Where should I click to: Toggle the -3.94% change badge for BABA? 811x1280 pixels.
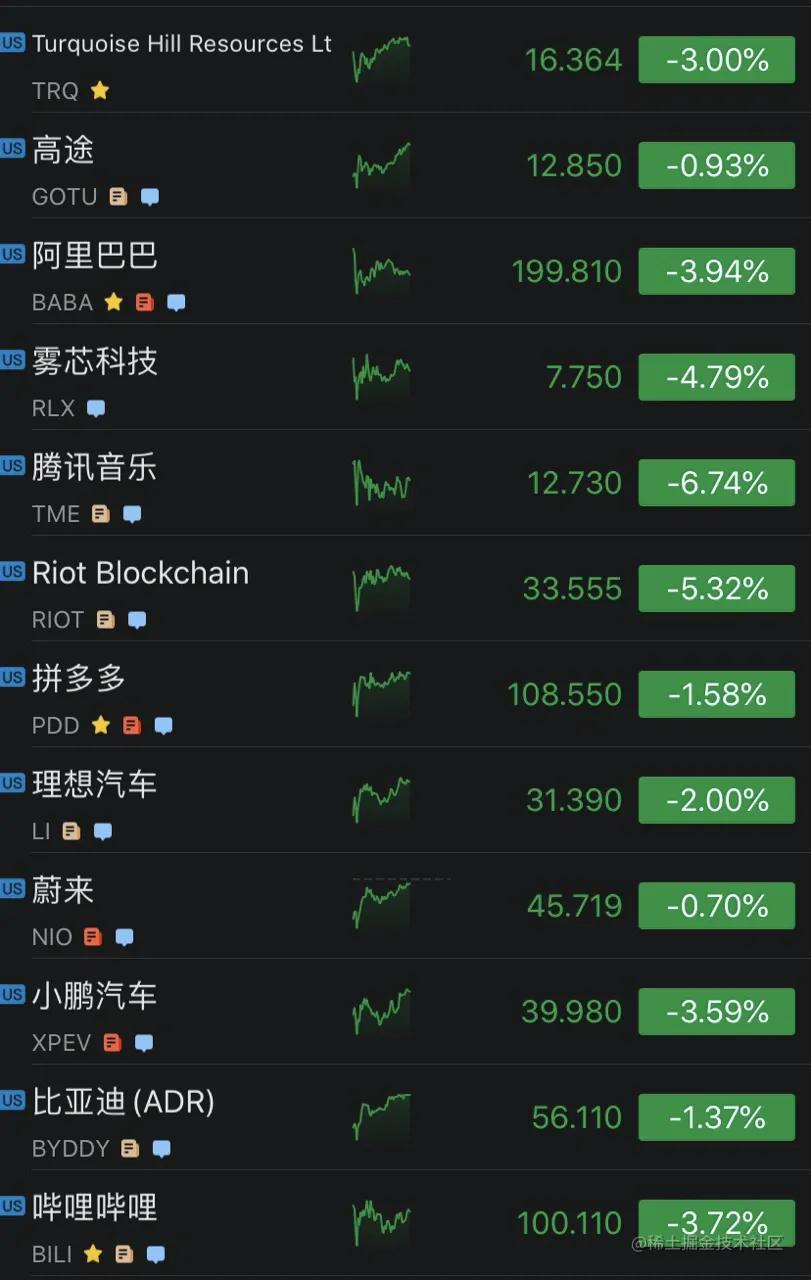click(717, 271)
